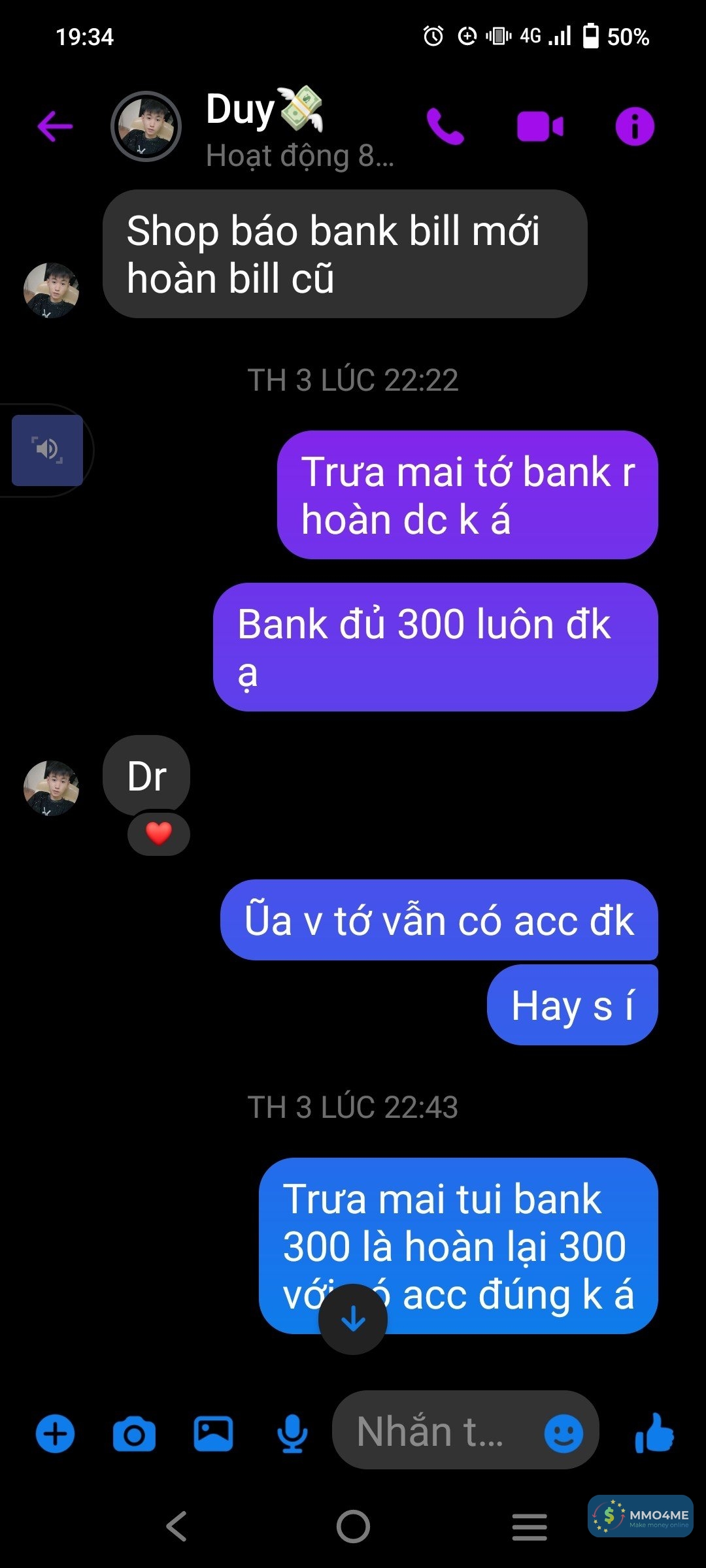Send a thumbs-up like
Screen dimensions: 706x1568
pos(654,1432)
